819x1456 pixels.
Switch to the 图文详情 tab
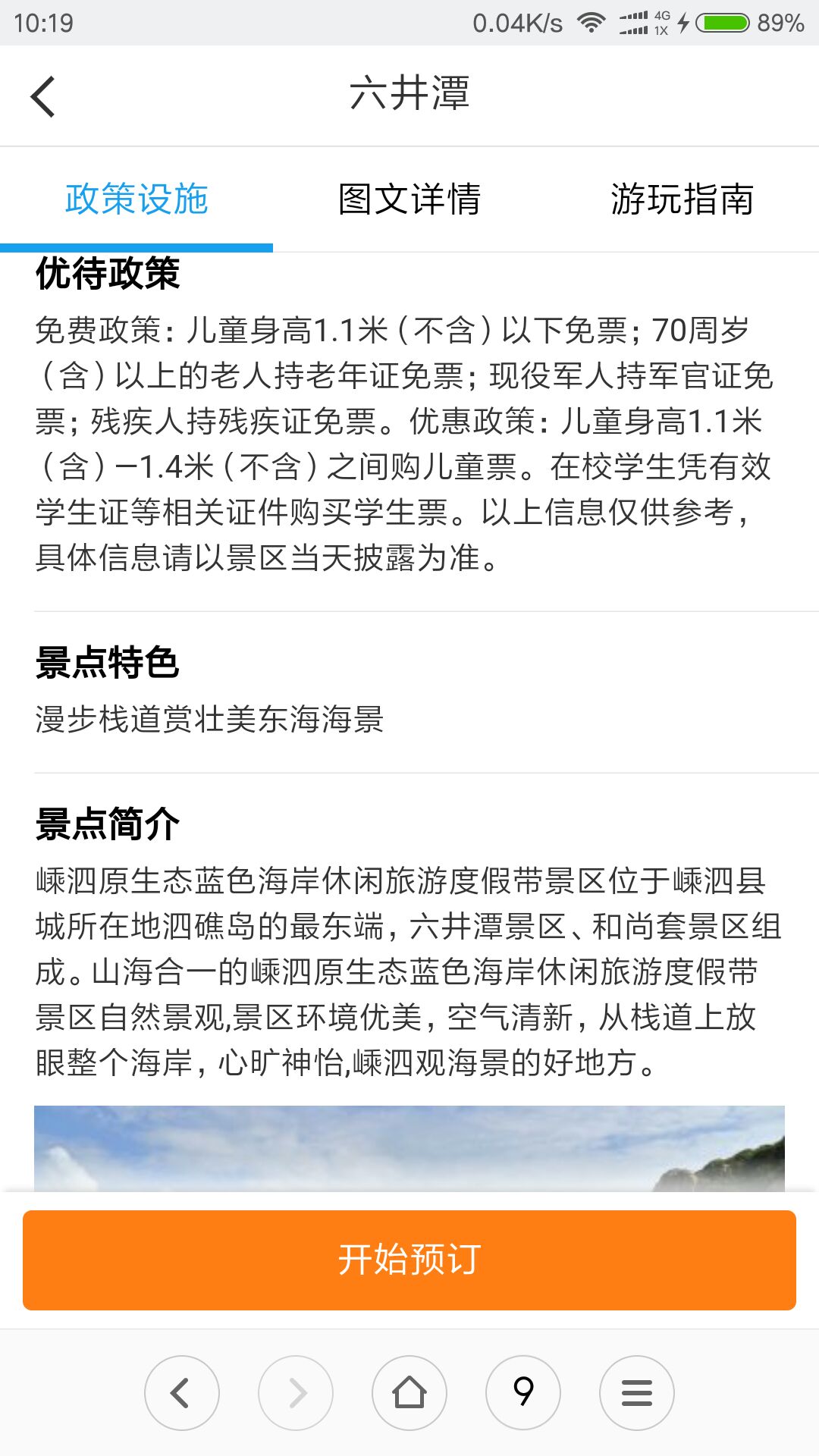click(x=409, y=199)
